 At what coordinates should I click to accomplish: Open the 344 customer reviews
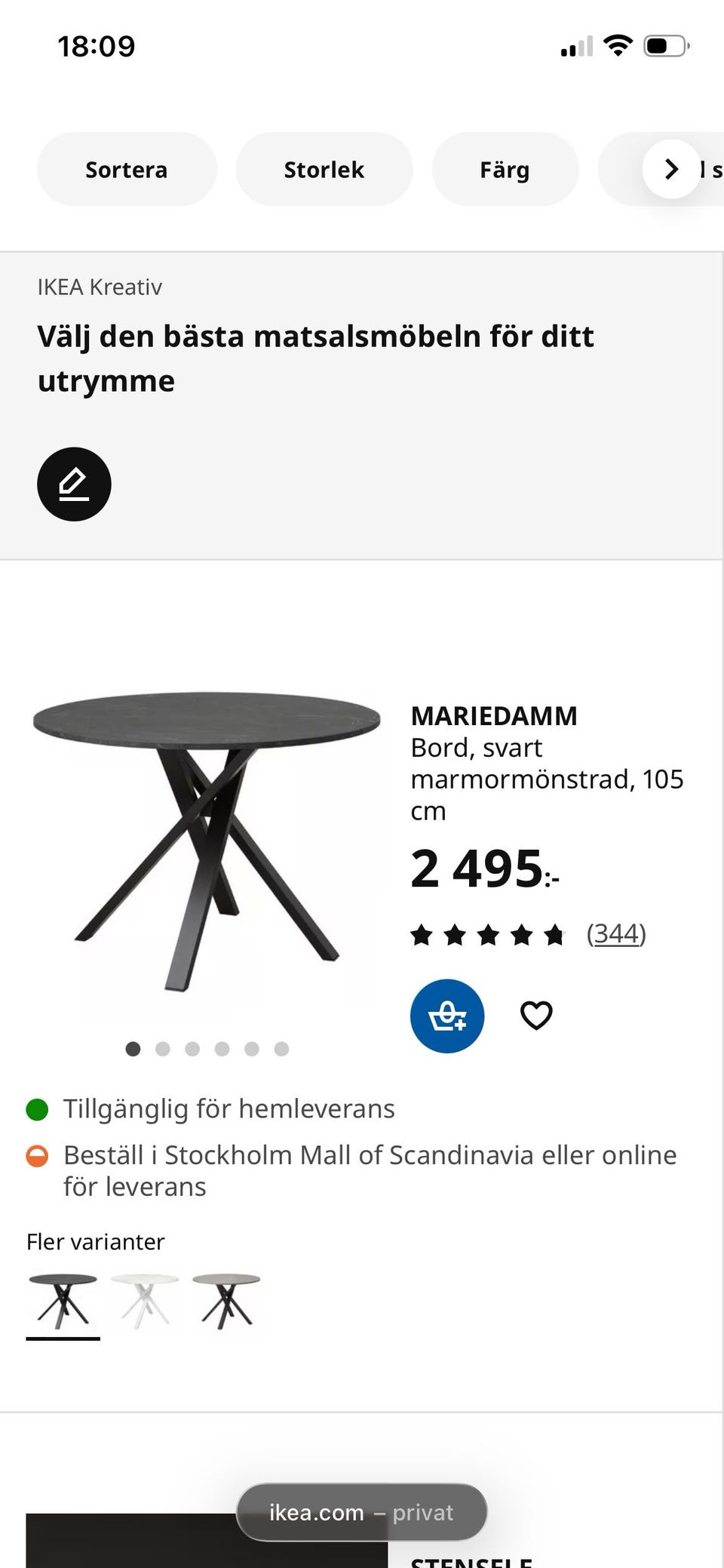[x=616, y=933]
